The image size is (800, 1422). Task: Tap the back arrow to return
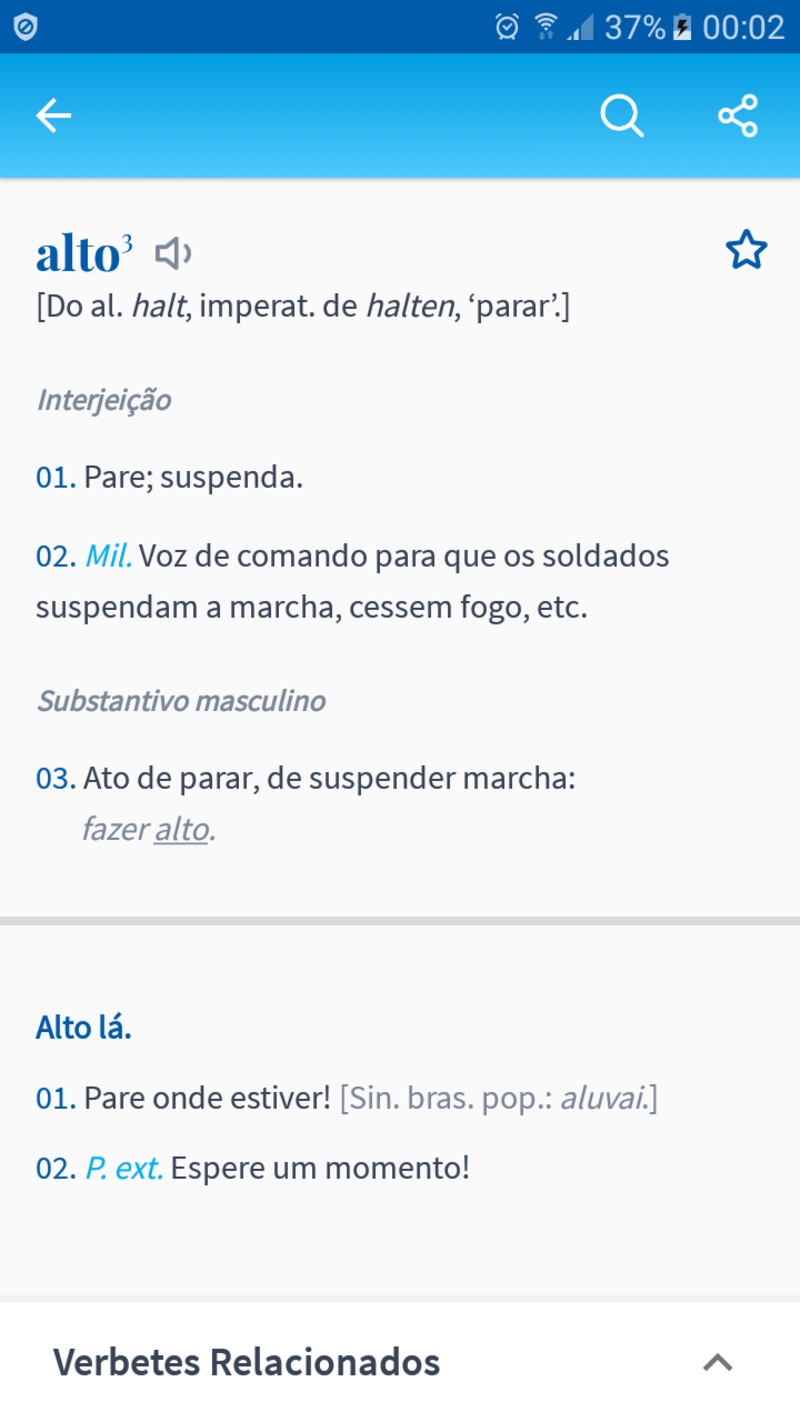click(54, 115)
